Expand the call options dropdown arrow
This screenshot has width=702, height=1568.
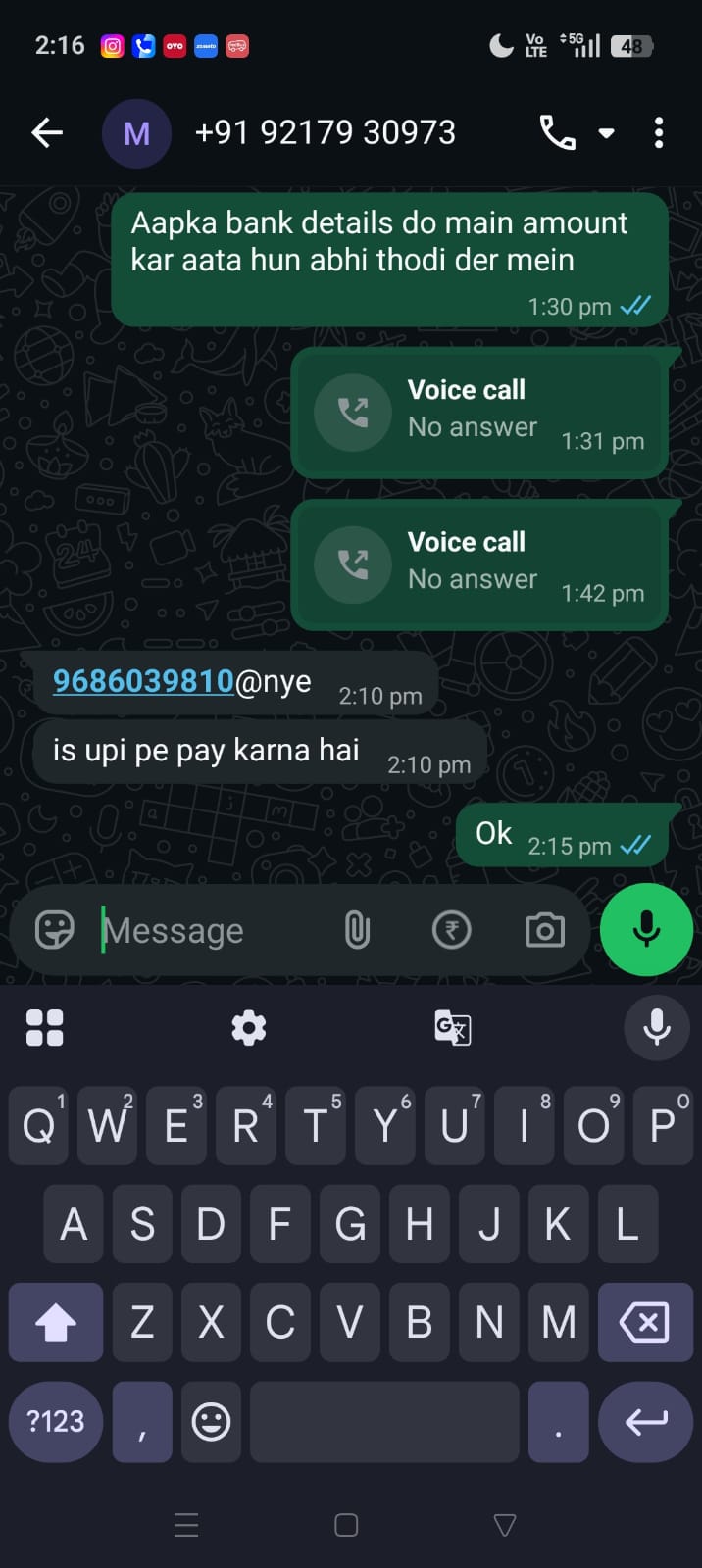(x=607, y=133)
